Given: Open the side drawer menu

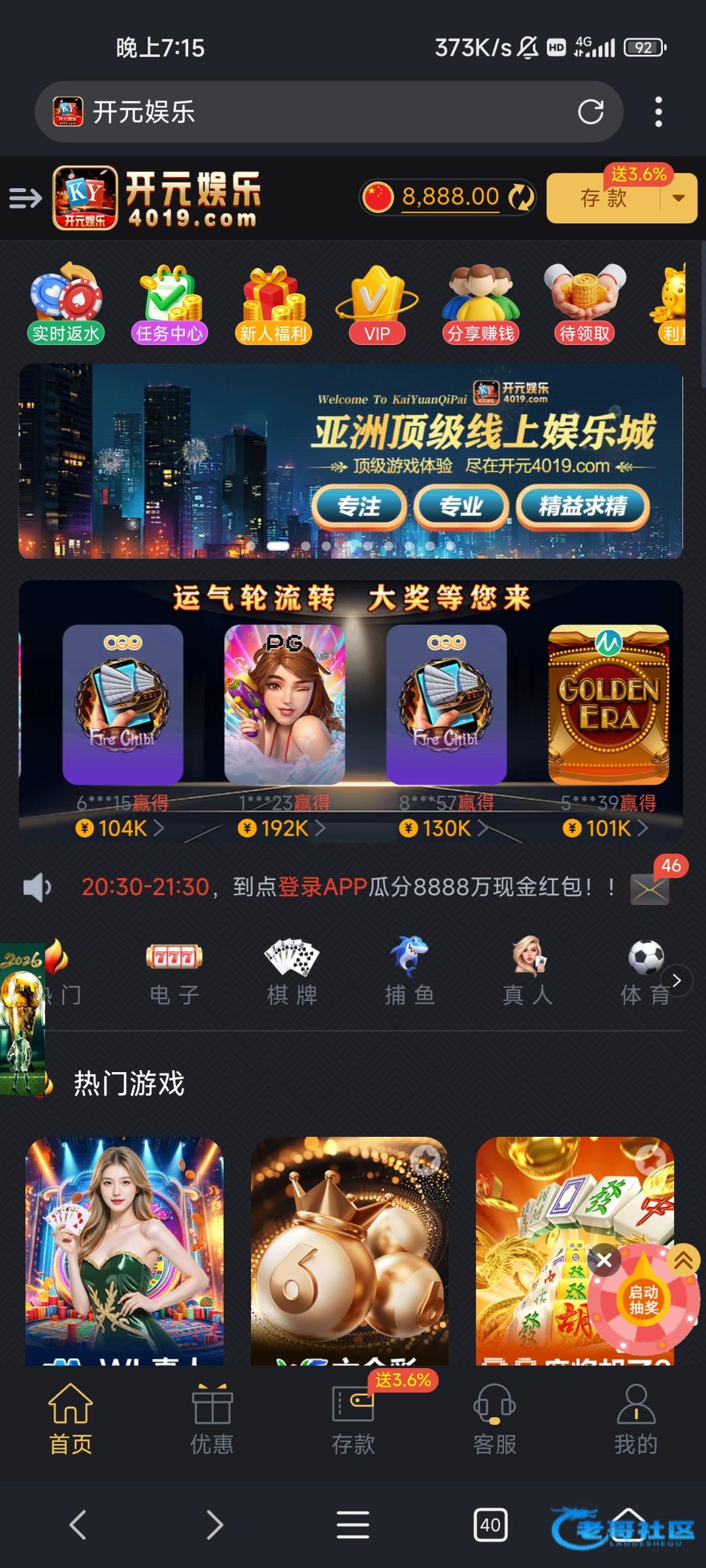Looking at the screenshot, I should pos(25,198).
